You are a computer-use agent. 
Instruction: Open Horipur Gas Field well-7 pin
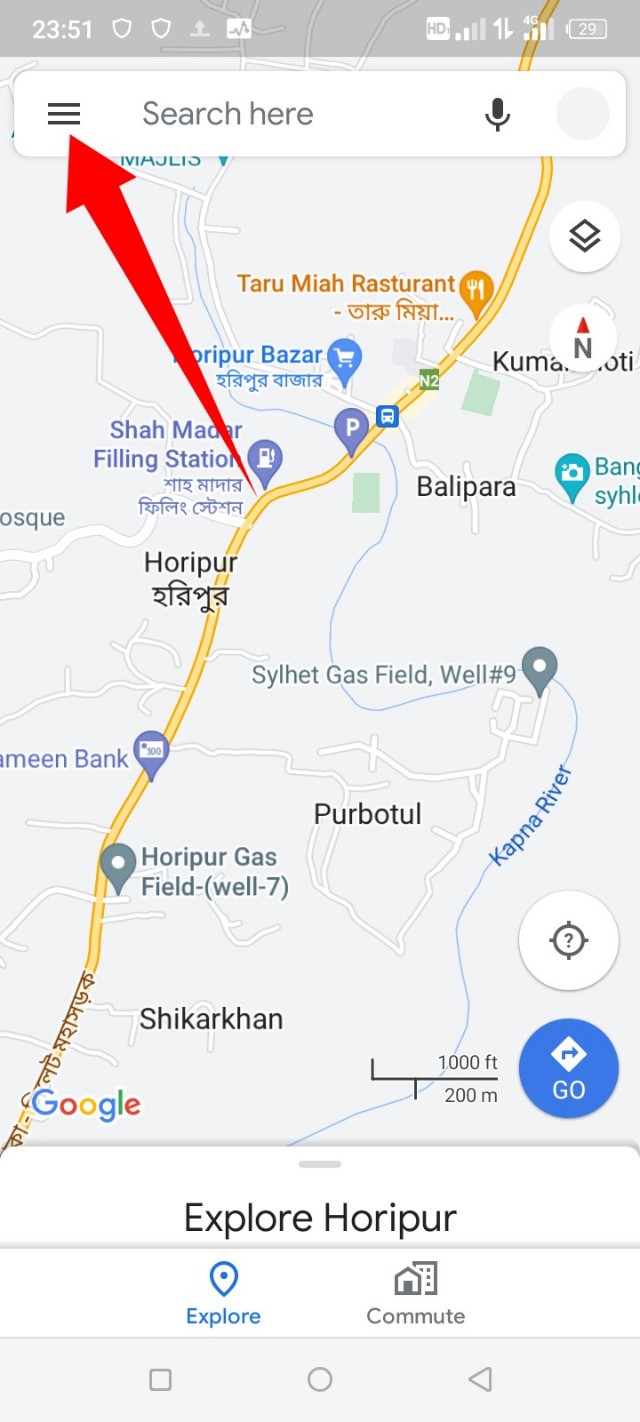click(118, 864)
